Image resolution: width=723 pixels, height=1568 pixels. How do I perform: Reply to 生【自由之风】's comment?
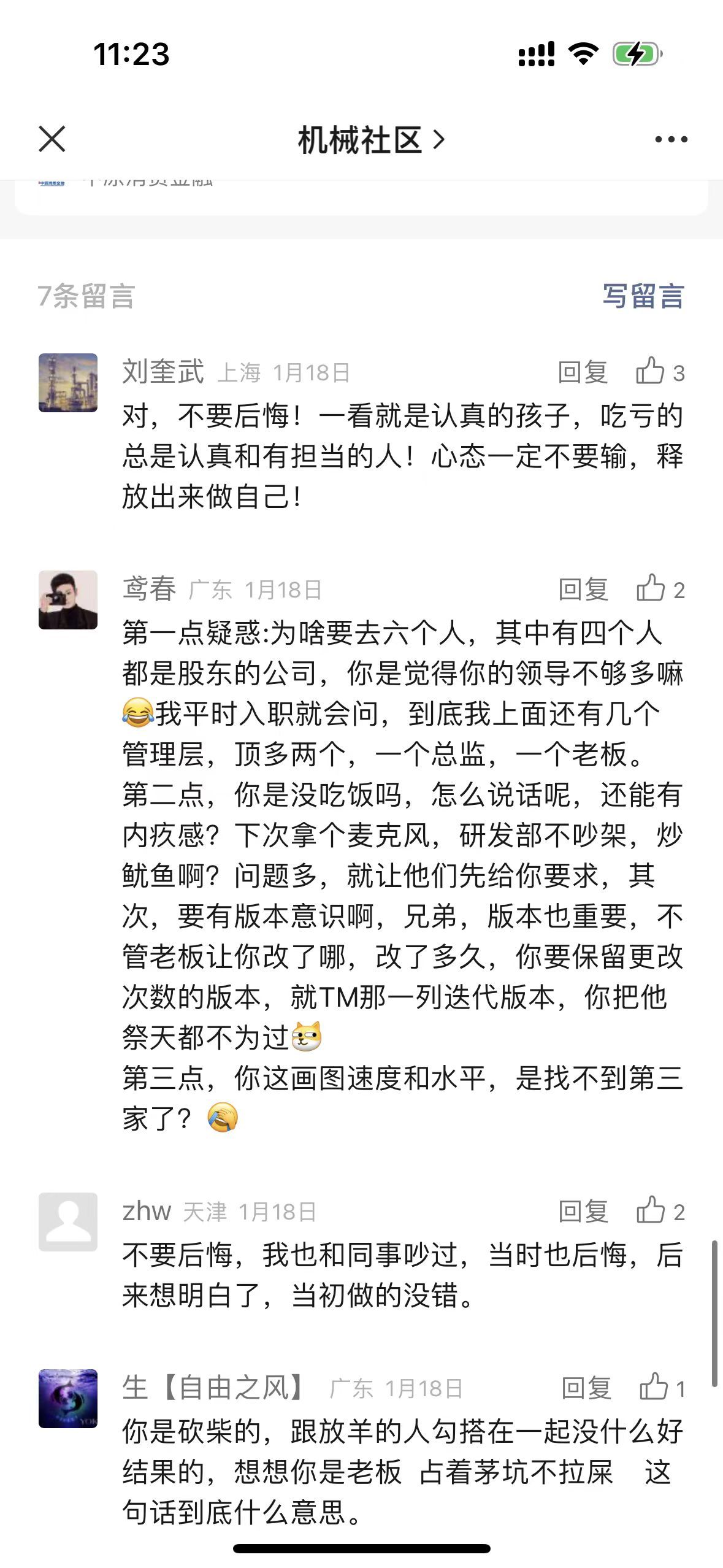(x=586, y=1388)
